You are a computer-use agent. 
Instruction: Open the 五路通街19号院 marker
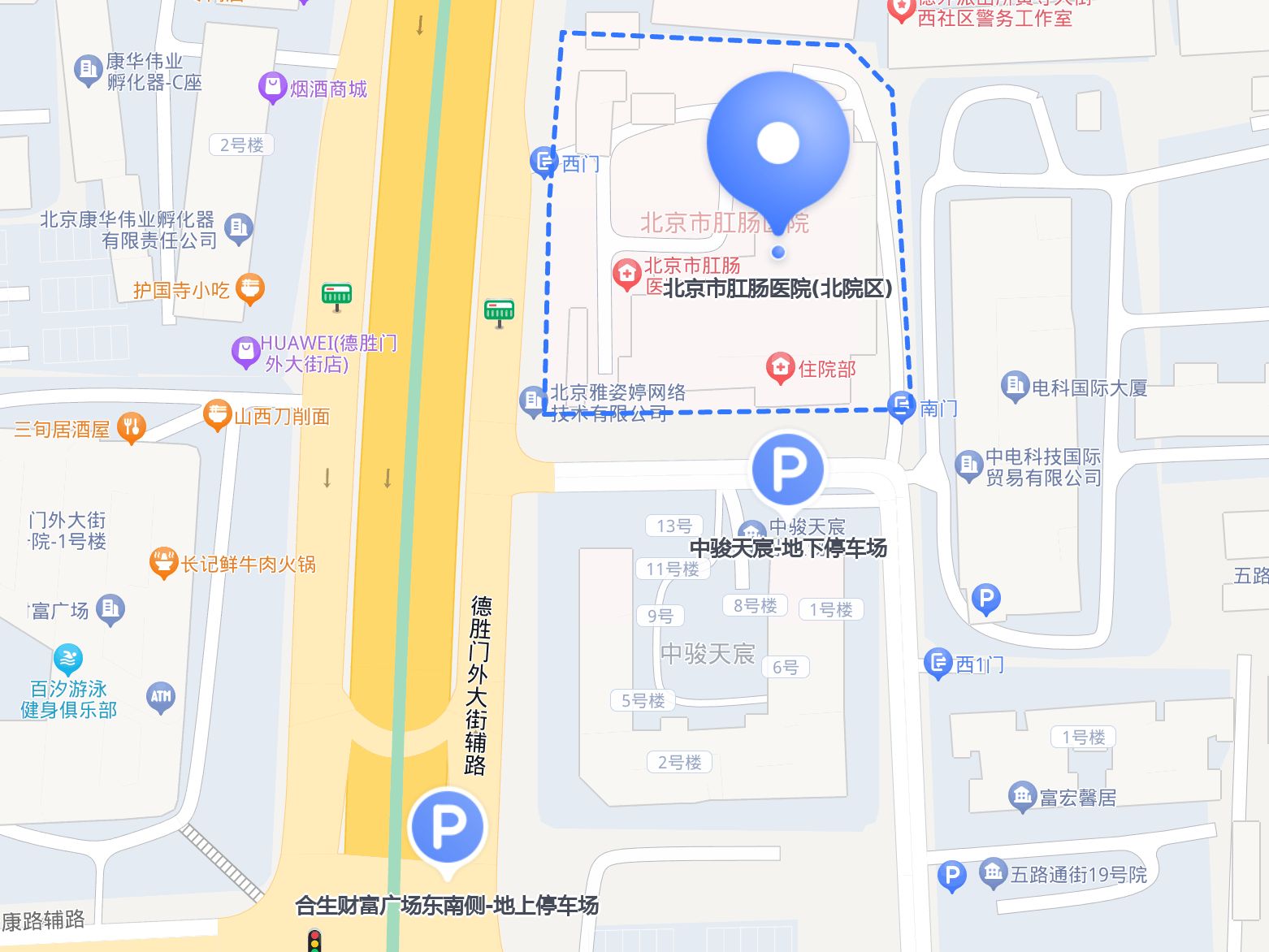click(993, 873)
